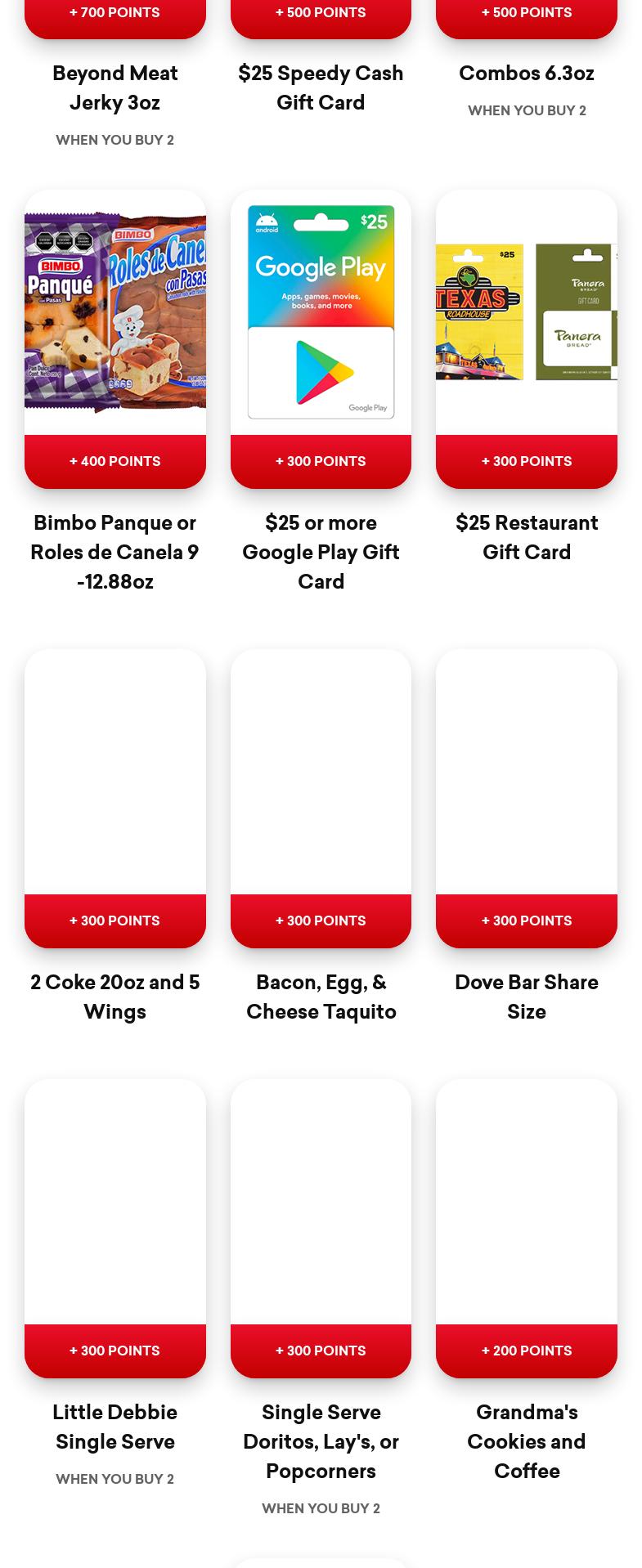642x1568 pixels.
Task: Click the + 500 POINTS button for Combos 6.3oz
Action: [x=527, y=12]
